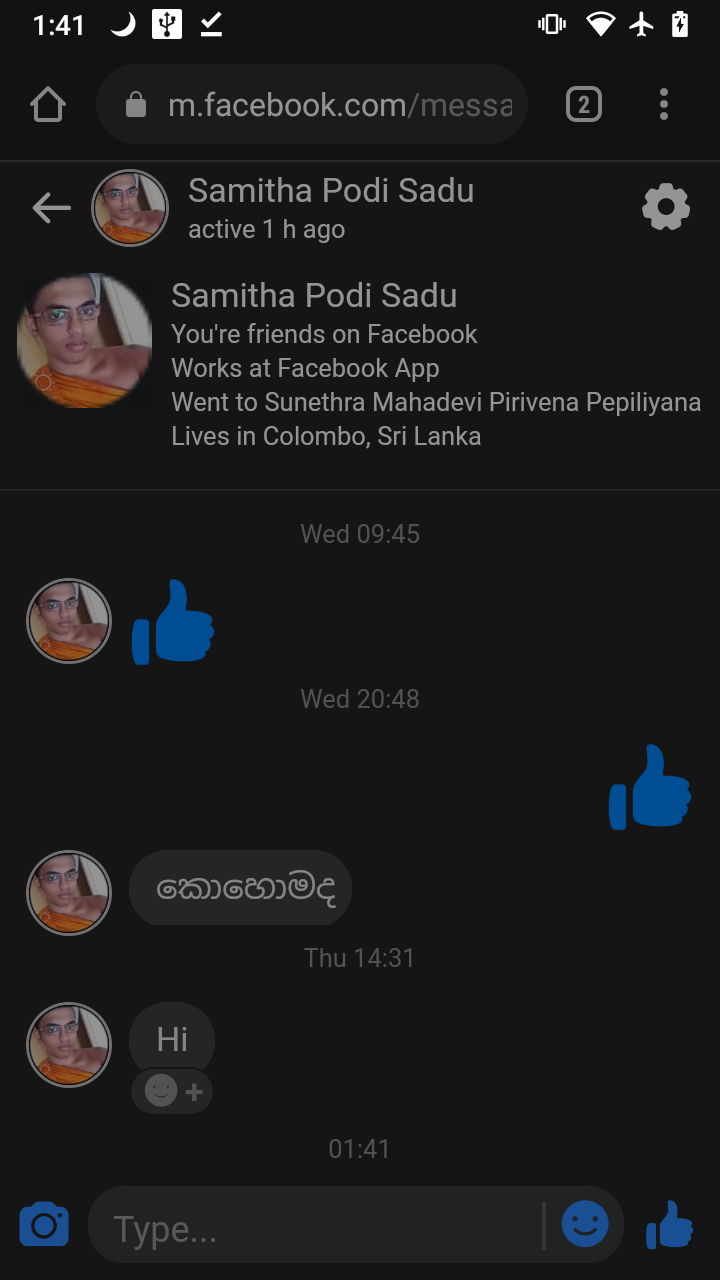Open the camera to send a photo
The width and height of the screenshot is (720, 1280).
[44, 1225]
